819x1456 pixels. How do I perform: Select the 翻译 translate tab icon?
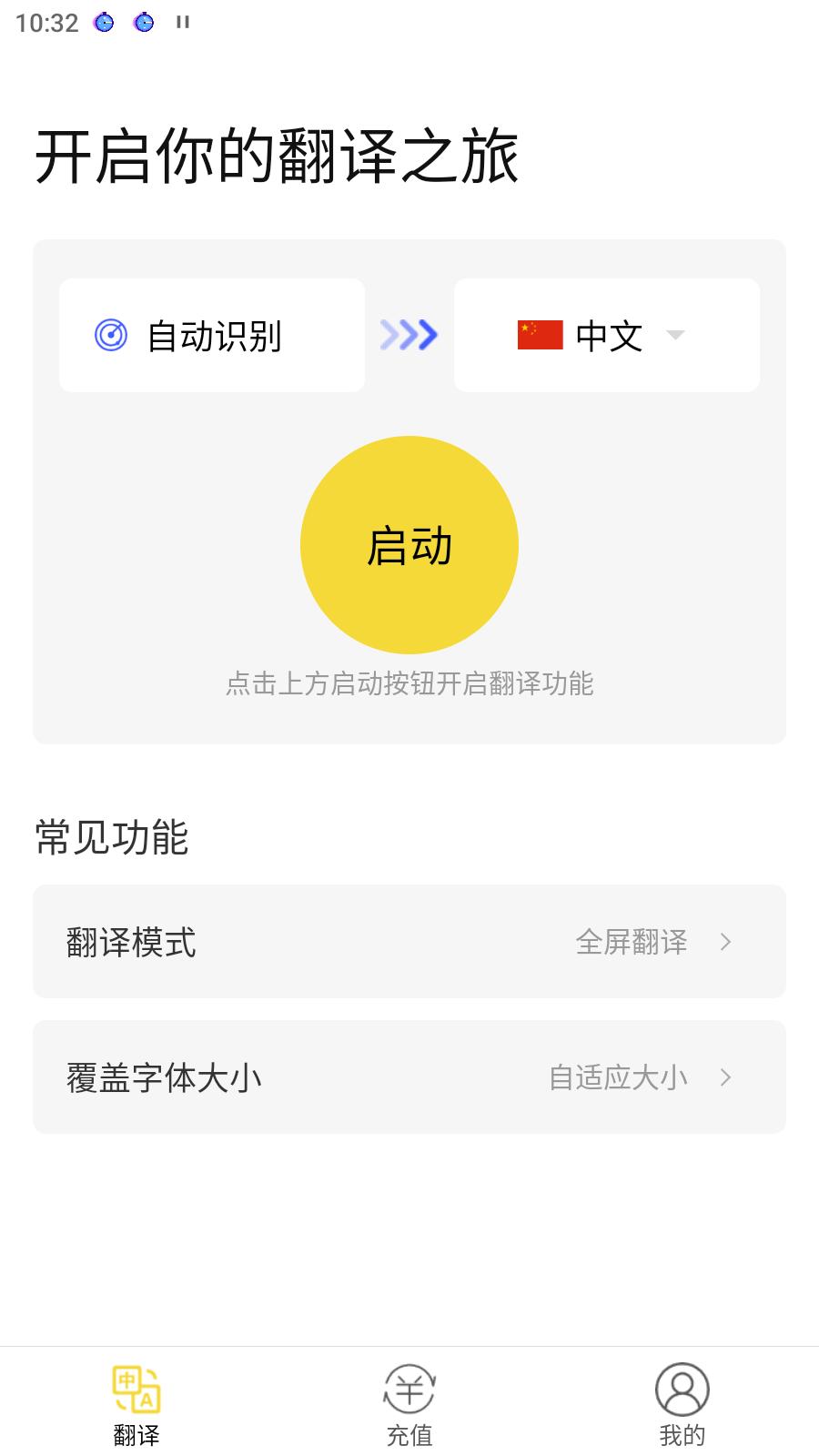[x=136, y=1388]
